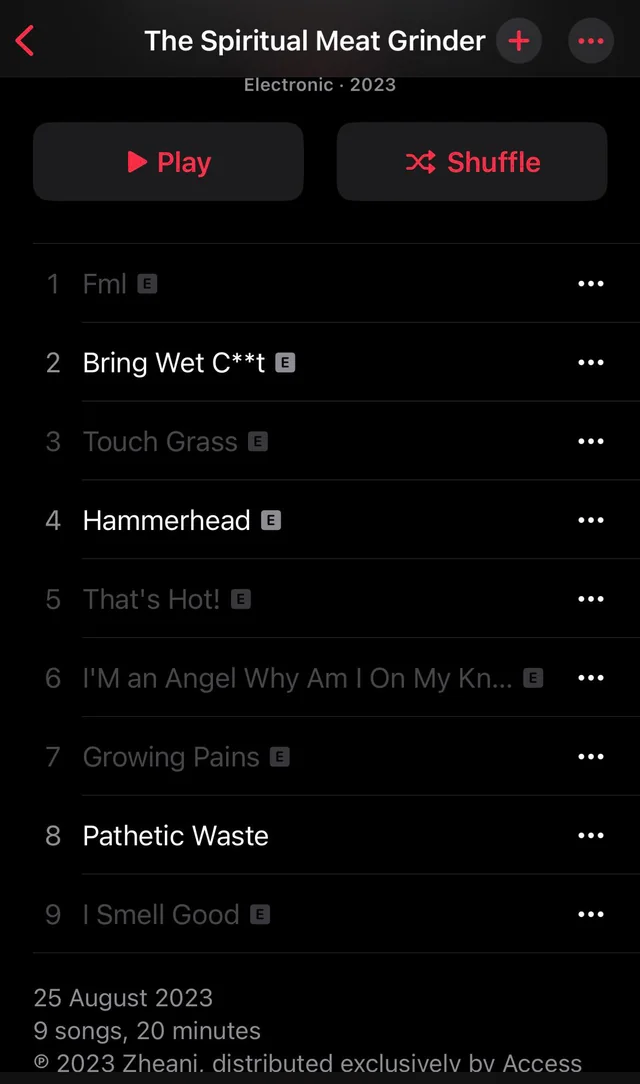This screenshot has width=640, height=1084.
Task: Open more options for That's Hot!
Action: pos(590,600)
